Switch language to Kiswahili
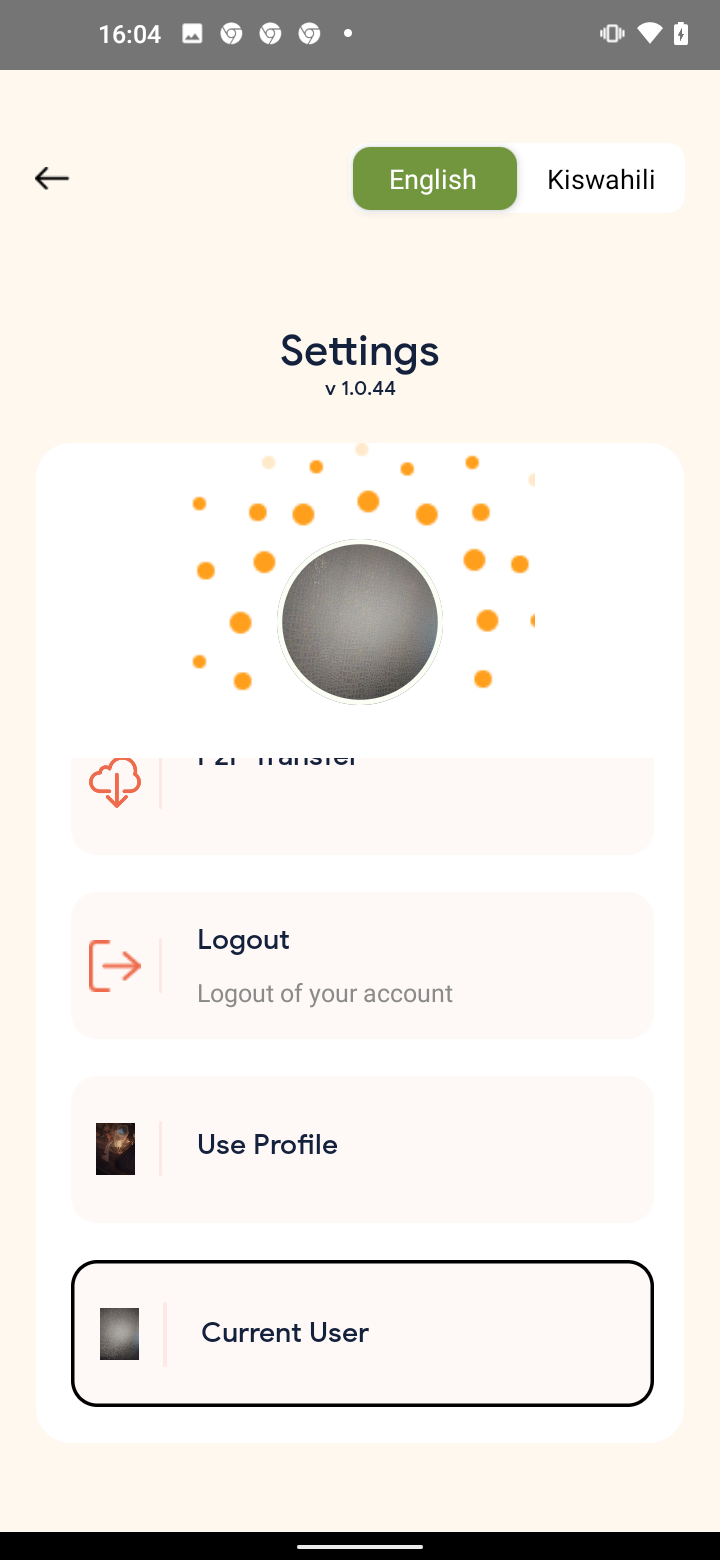The width and height of the screenshot is (720, 1560). click(x=601, y=179)
